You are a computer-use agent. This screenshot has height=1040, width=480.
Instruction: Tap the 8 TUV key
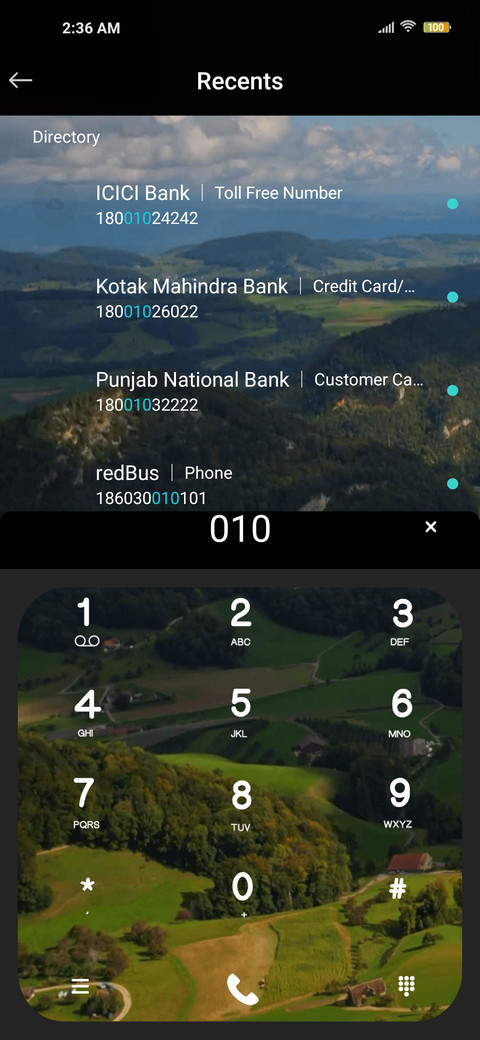click(x=241, y=804)
